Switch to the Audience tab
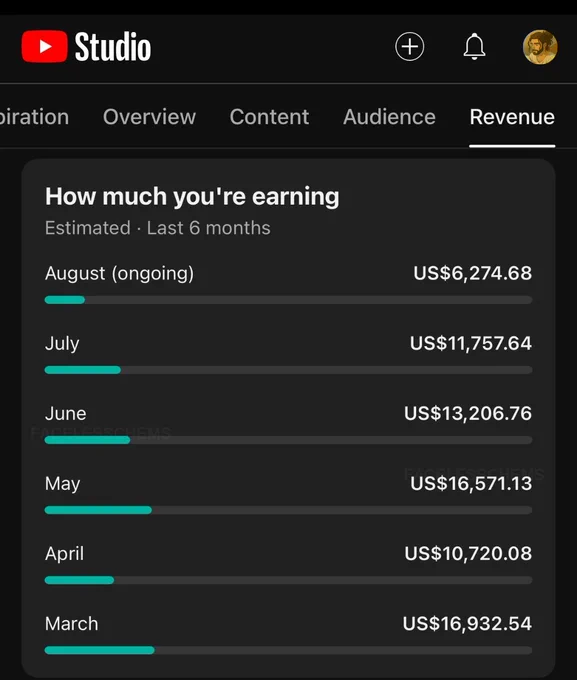This screenshot has height=680, width=577. click(x=389, y=117)
